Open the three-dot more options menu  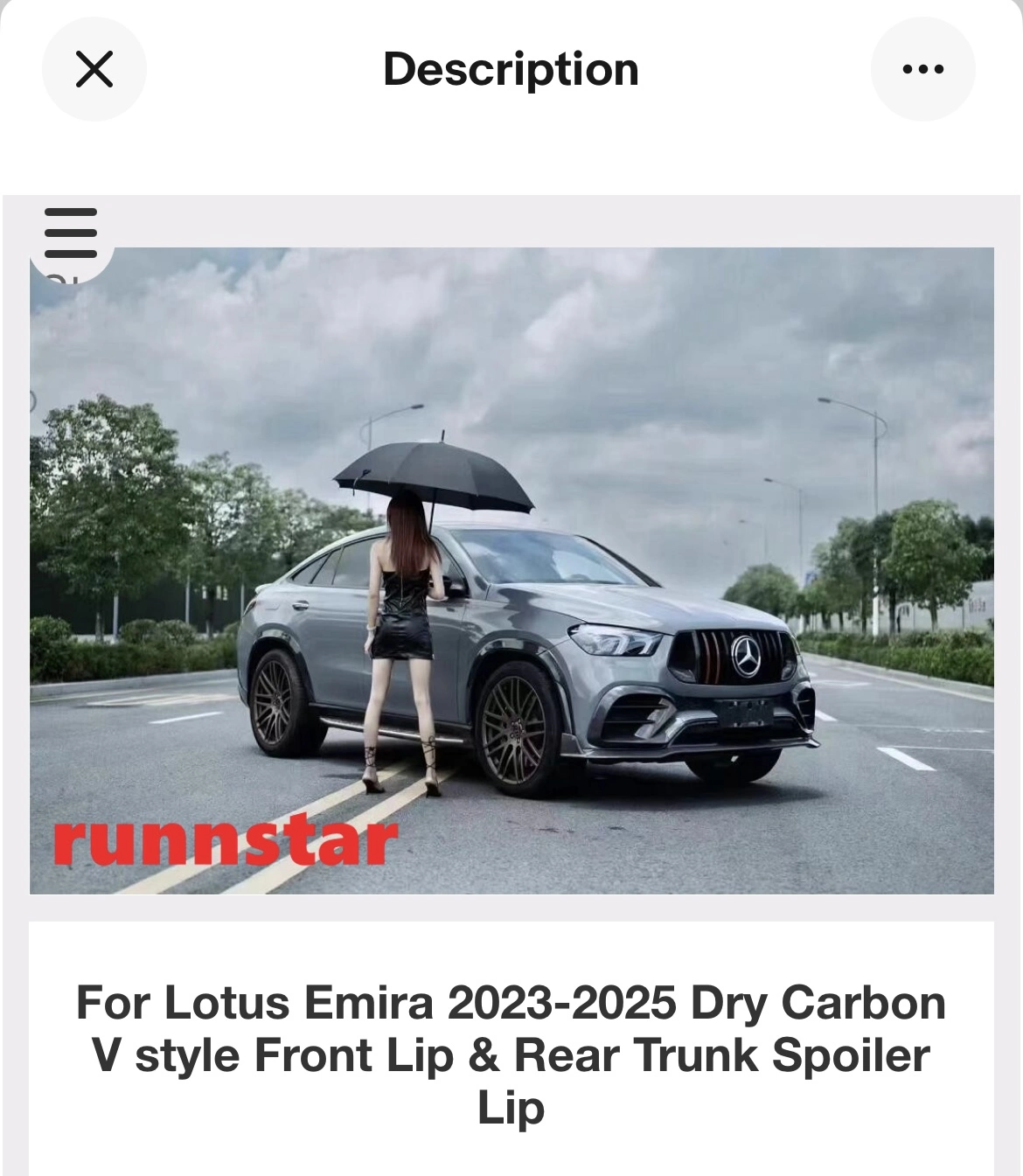922,69
